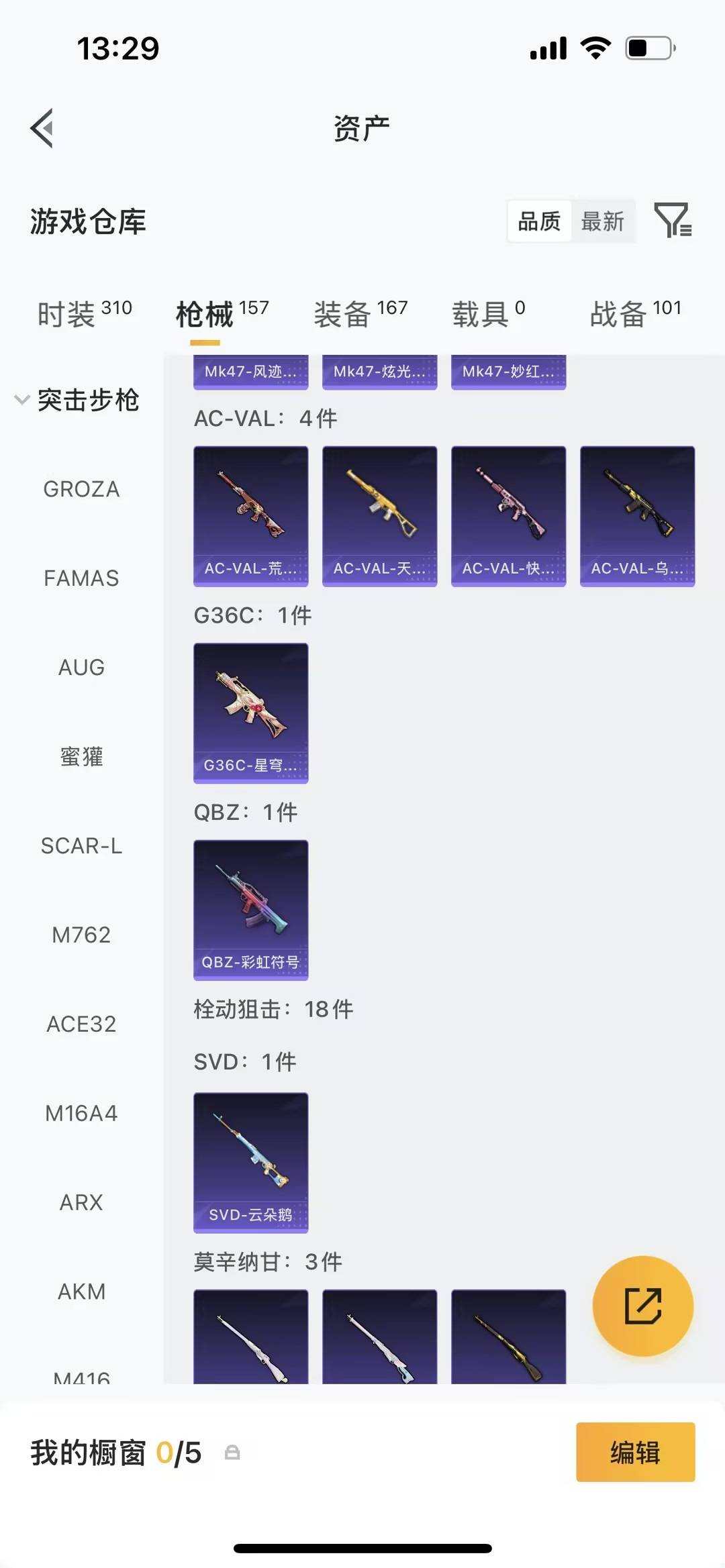Open the filter icon next to 最新

(x=673, y=220)
